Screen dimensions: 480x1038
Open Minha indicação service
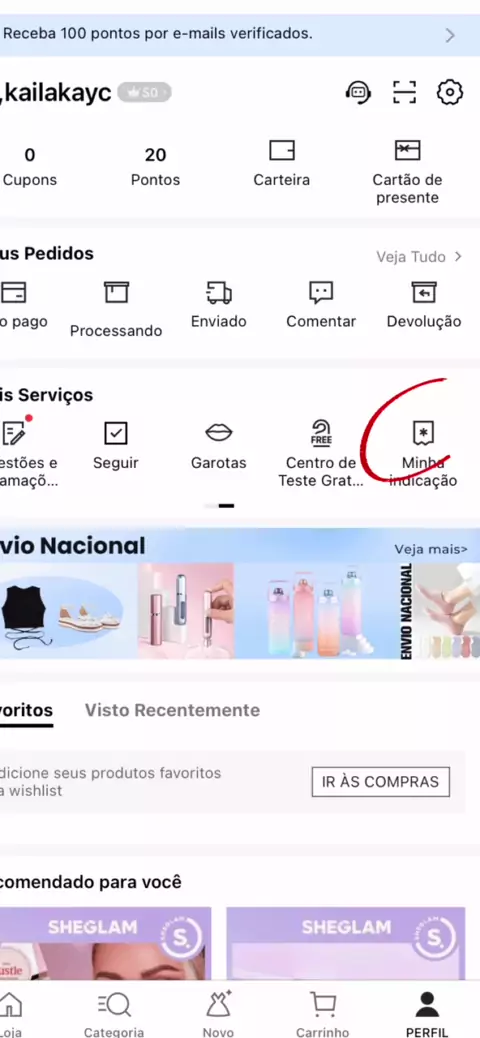click(x=423, y=455)
